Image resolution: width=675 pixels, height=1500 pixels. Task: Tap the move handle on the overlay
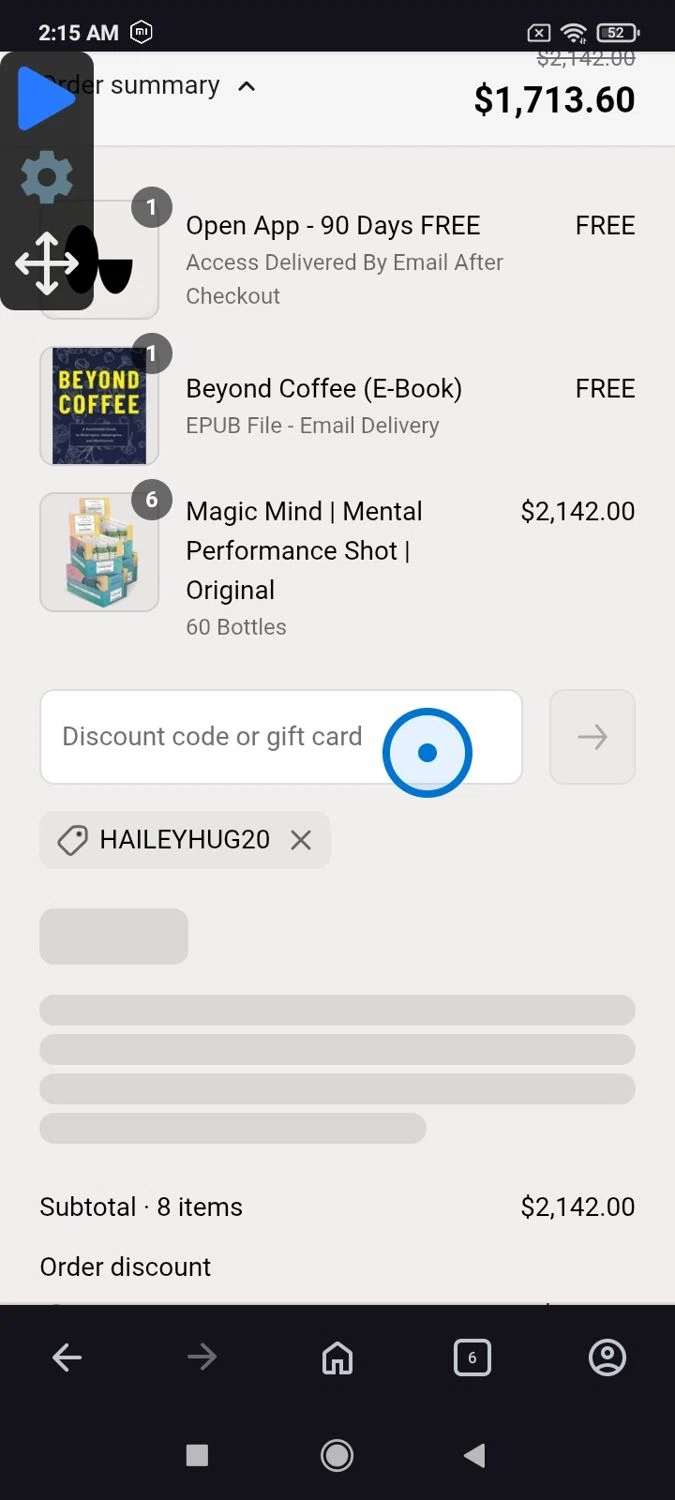click(46, 264)
